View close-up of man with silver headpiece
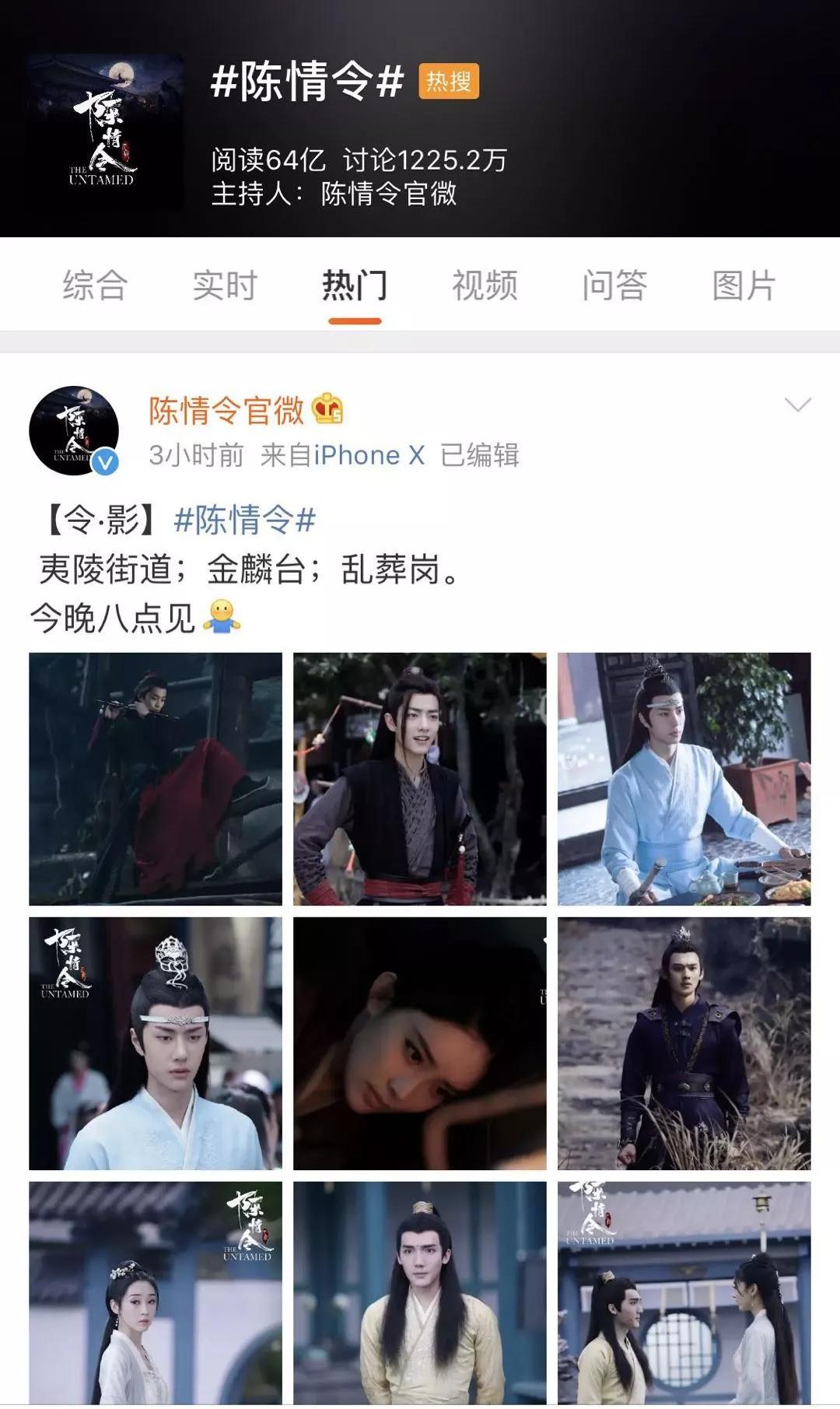This screenshot has width=840, height=1409. click(156, 1043)
